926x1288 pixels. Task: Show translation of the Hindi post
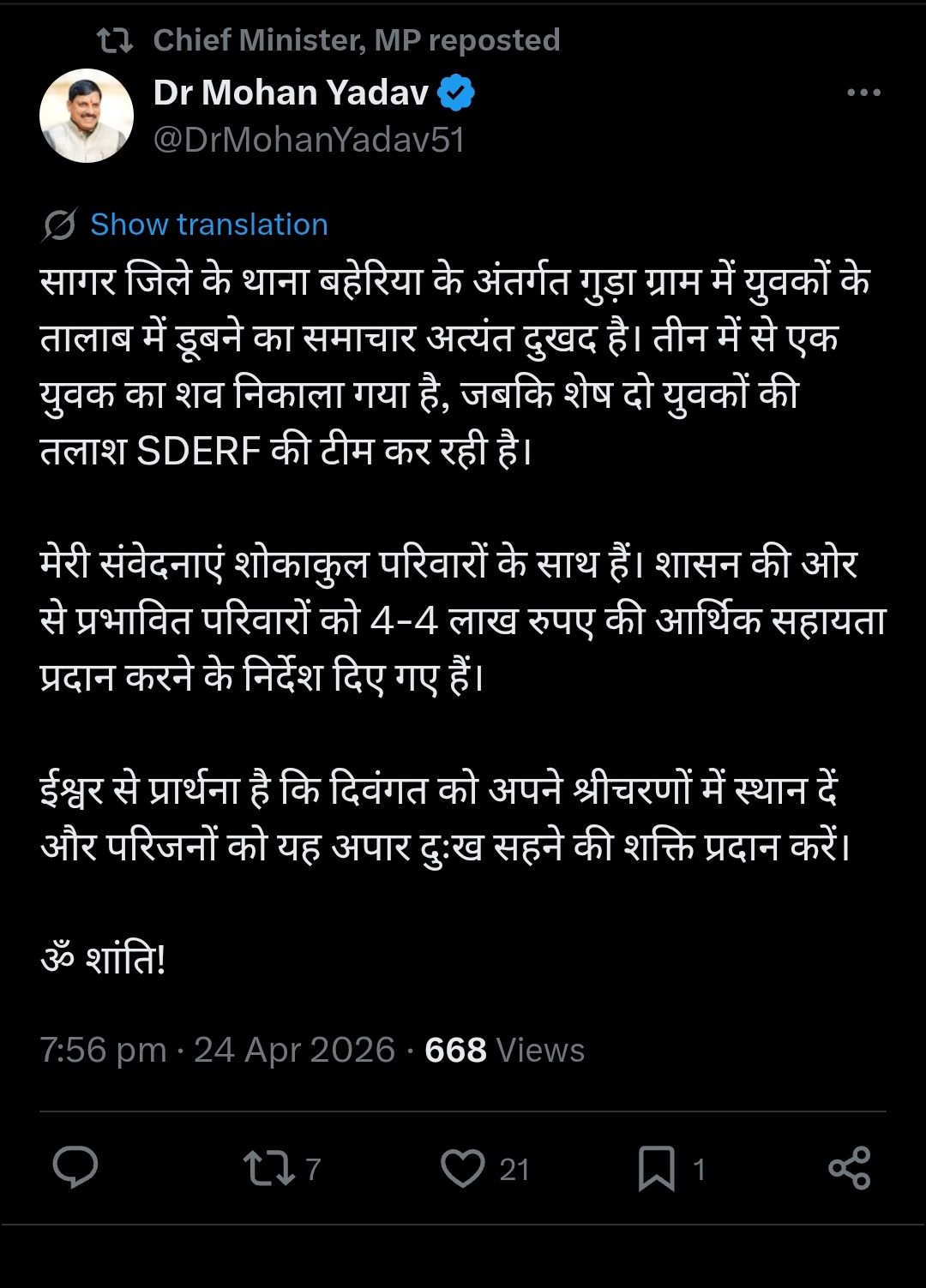[x=208, y=225]
